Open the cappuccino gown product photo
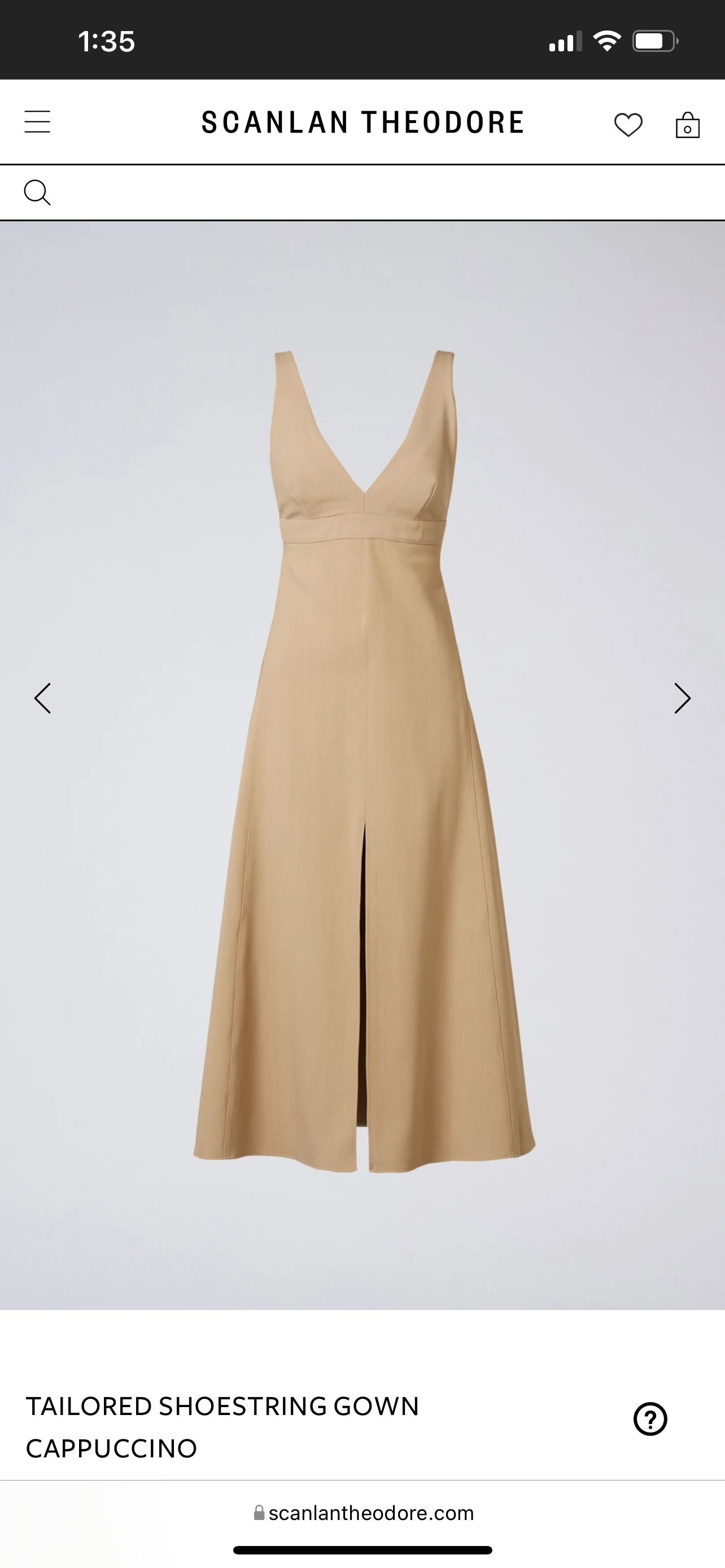 pyautogui.click(x=364, y=761)
